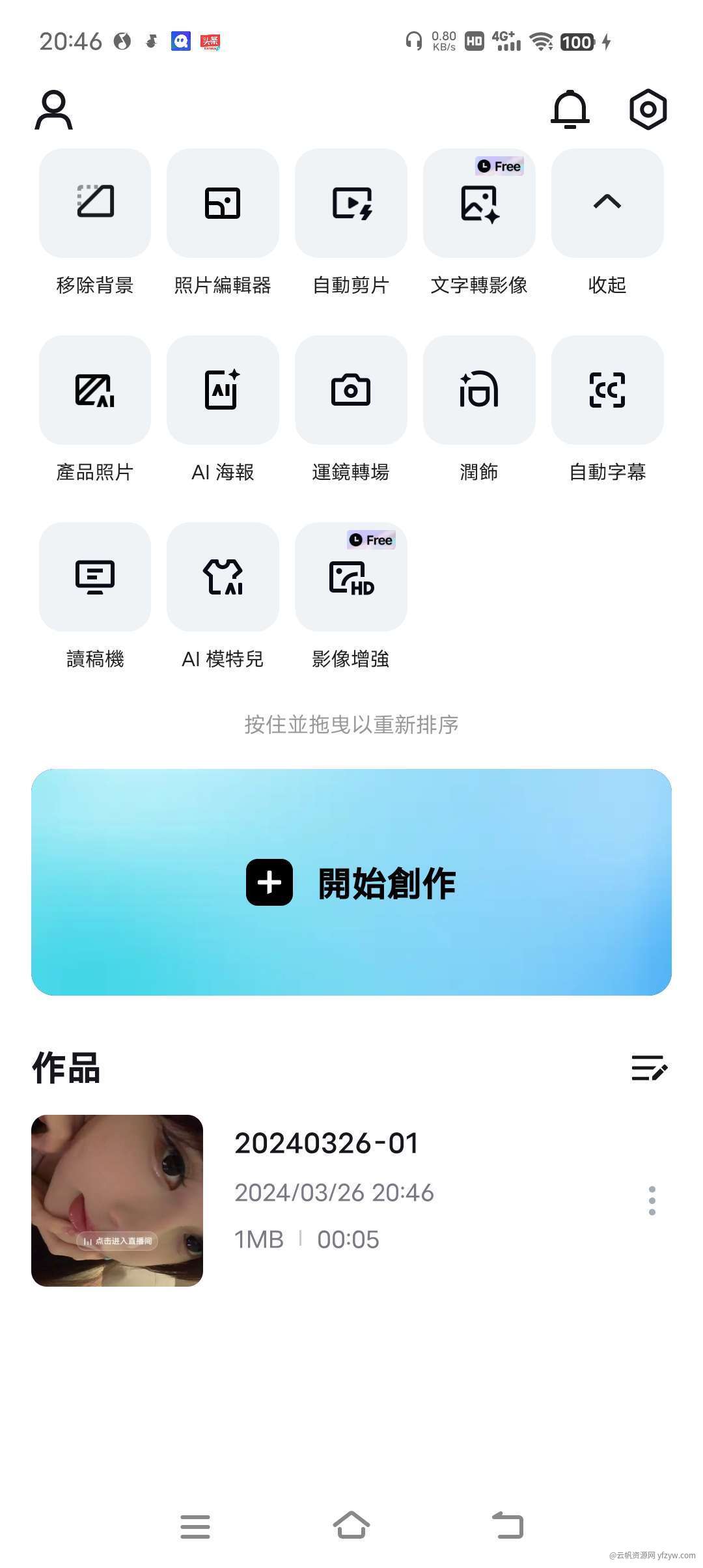Viewport: 703px width, 1568px height.
Task: Open the notifications bell
Action: tap(570, 109)
